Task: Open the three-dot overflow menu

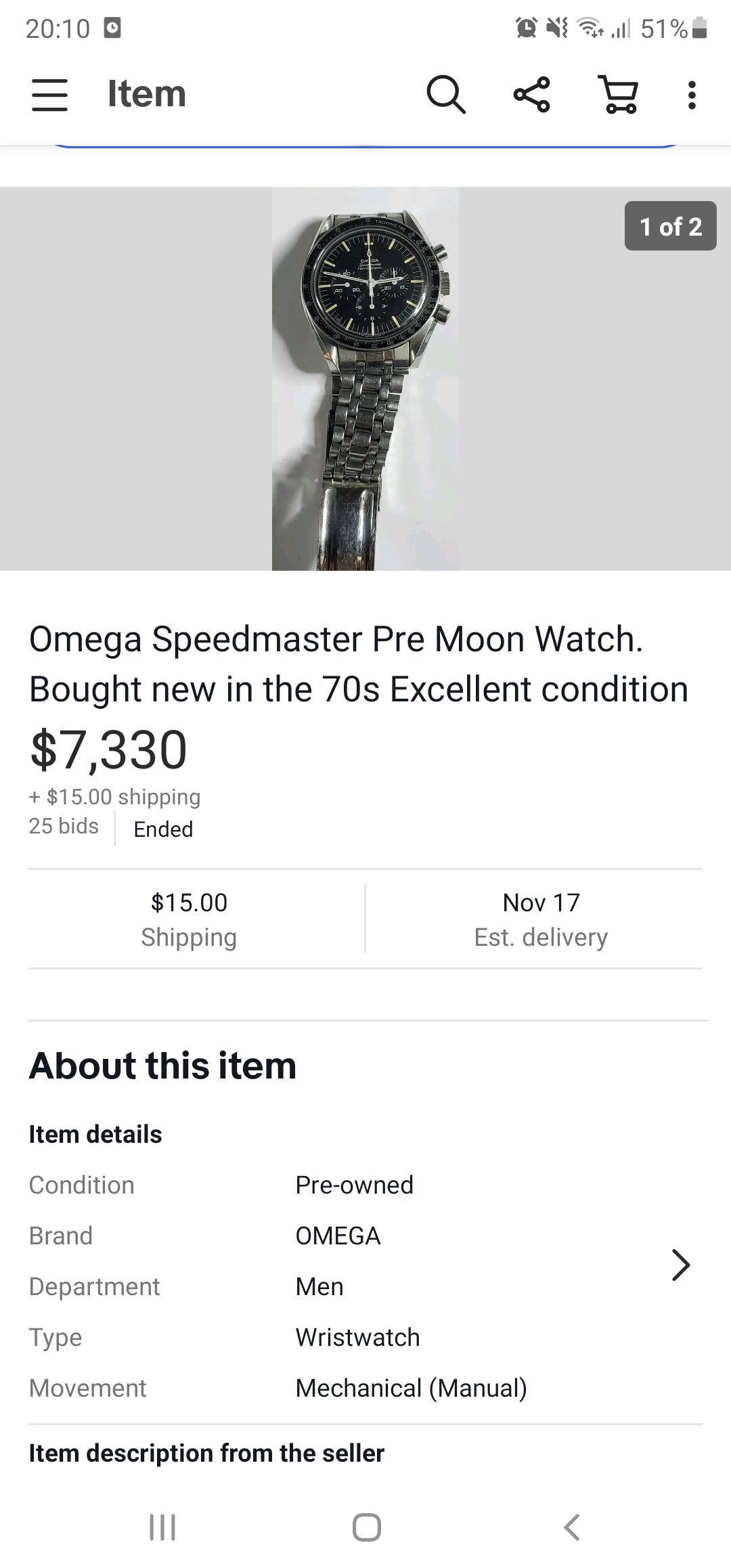Action: click(691, 95)
